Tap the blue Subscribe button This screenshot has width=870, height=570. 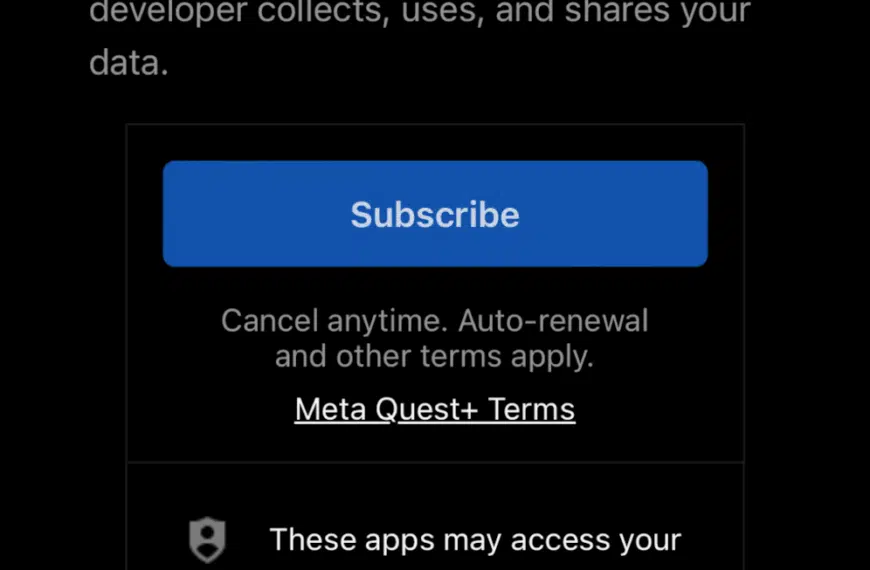click(x=435, y=214)
